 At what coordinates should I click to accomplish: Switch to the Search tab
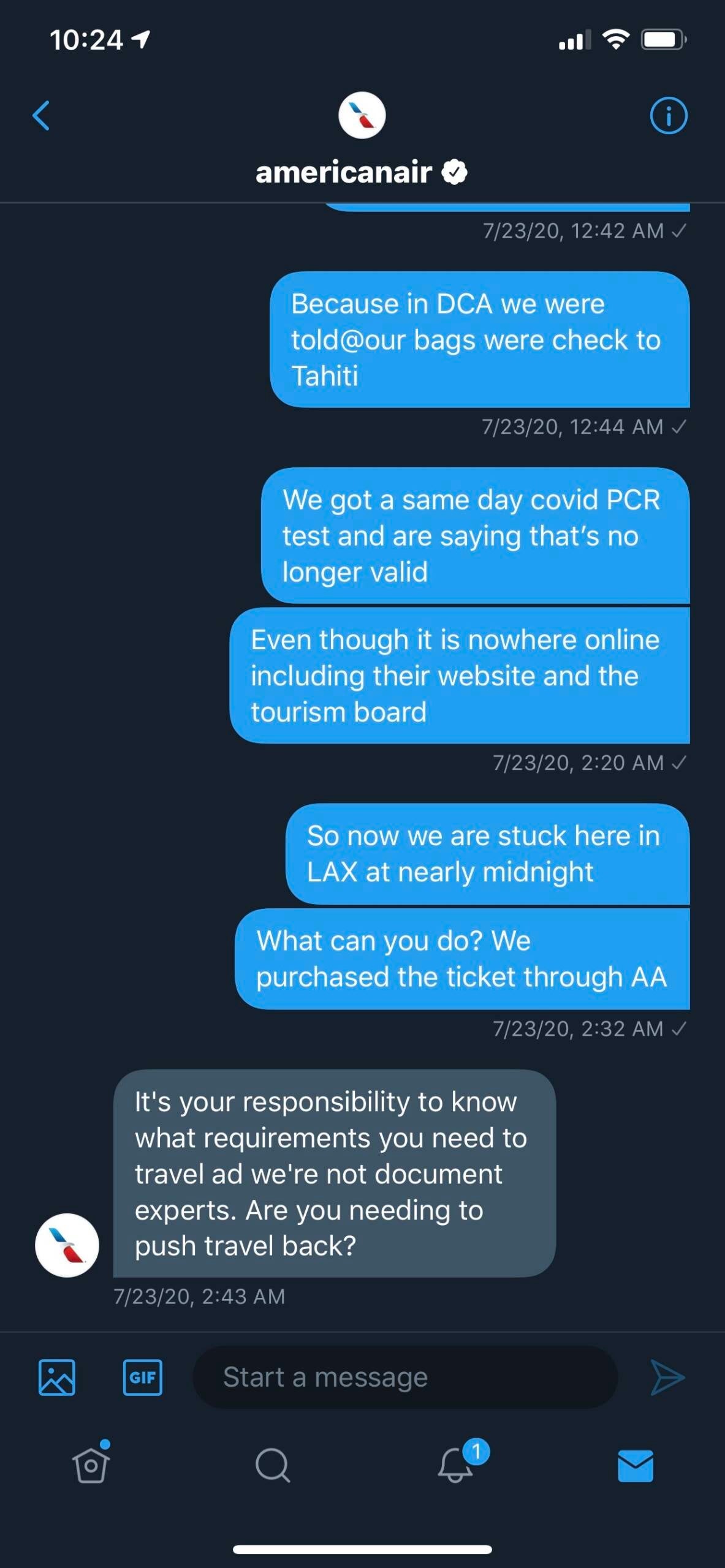coord(272,1465)
